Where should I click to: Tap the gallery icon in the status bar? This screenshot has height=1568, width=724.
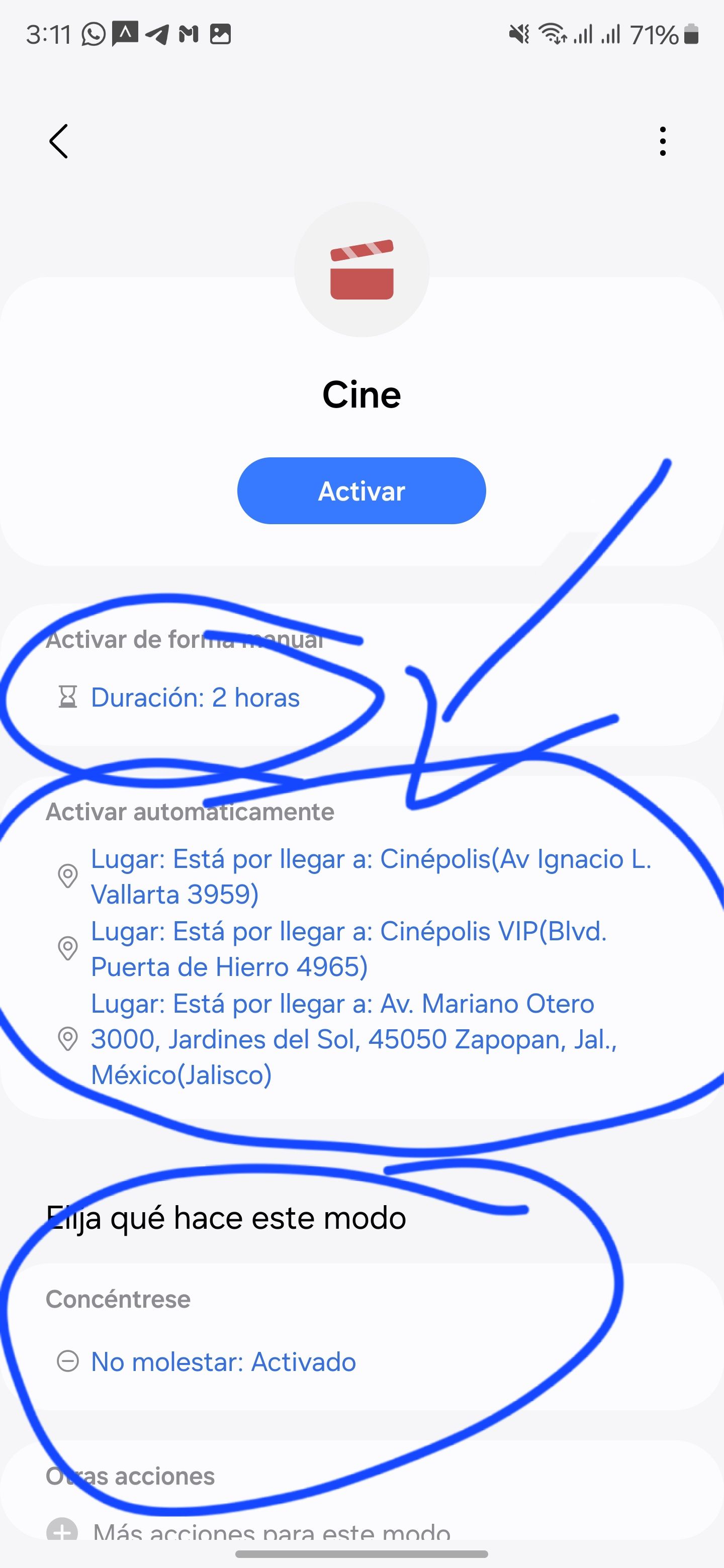pyautogui.click(x=222, y=35)
